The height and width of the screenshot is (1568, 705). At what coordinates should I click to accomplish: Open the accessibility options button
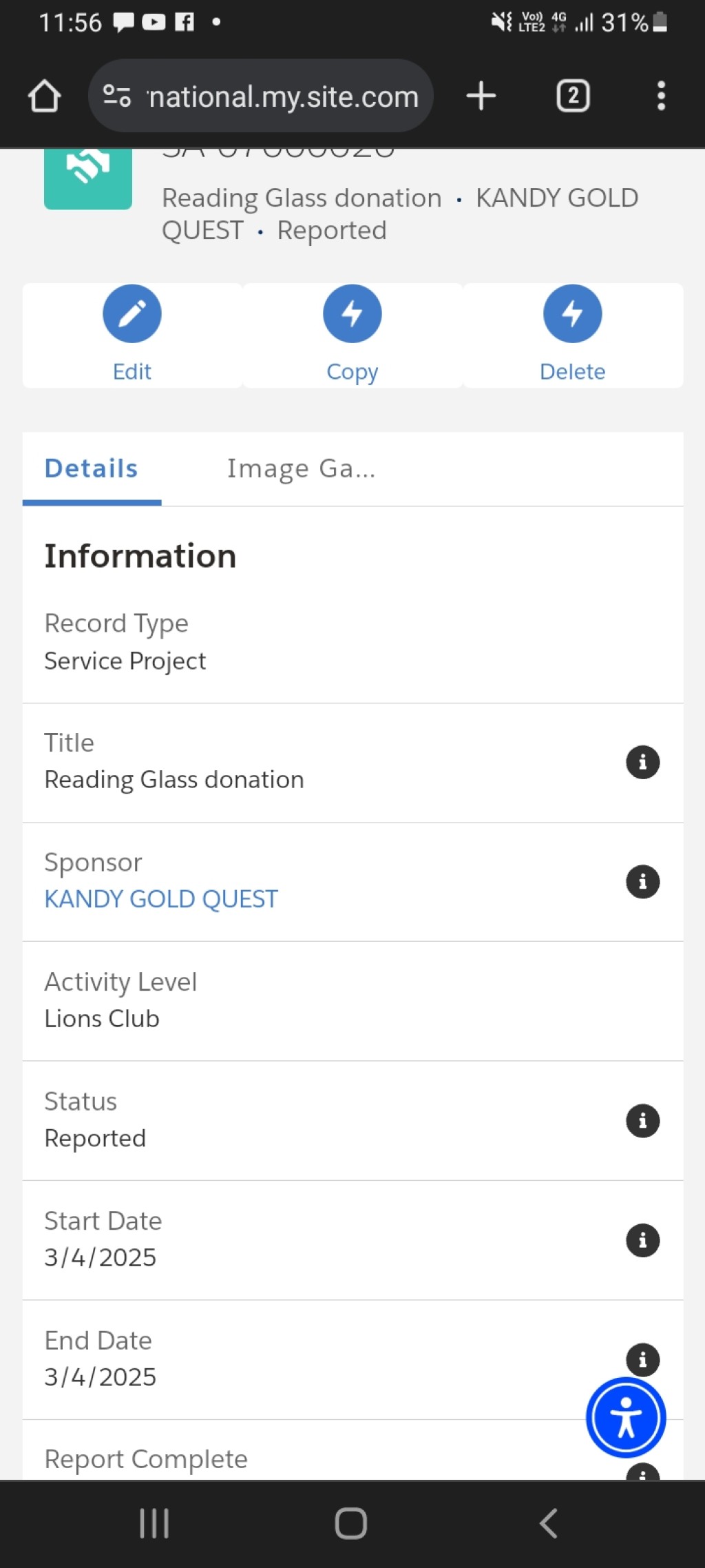(626, 1418)
